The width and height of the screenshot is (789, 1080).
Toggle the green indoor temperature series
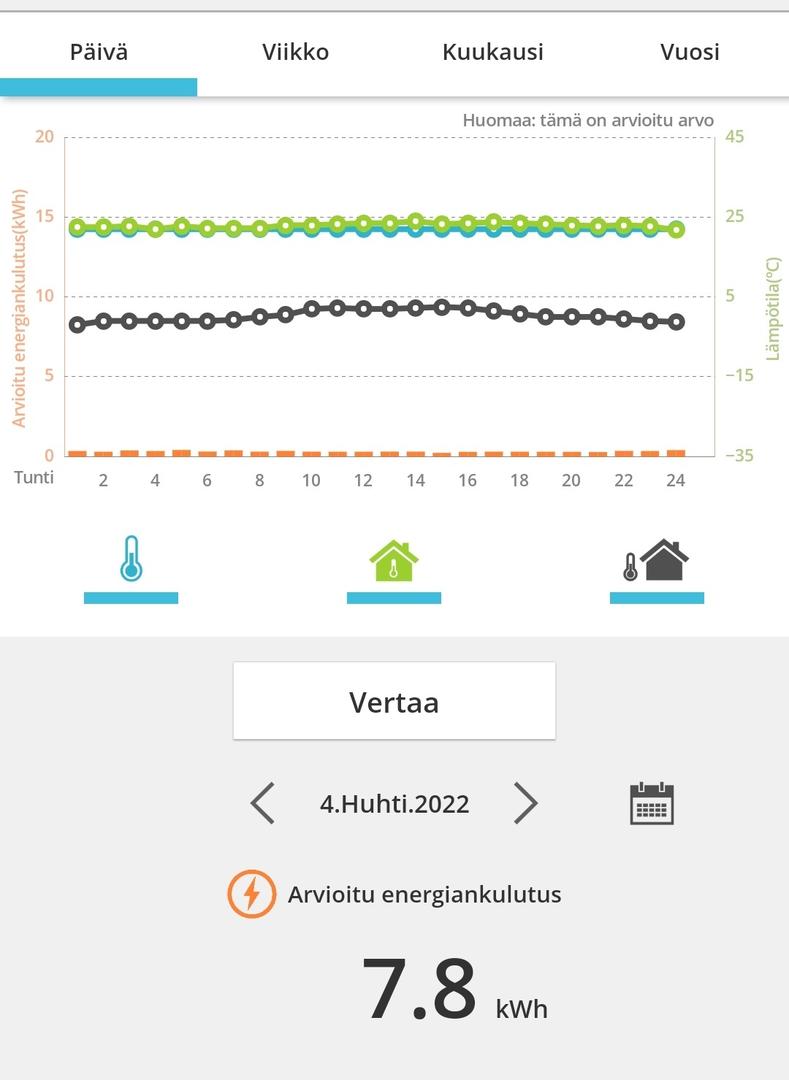pyautogui.click(x=394, y=561)
